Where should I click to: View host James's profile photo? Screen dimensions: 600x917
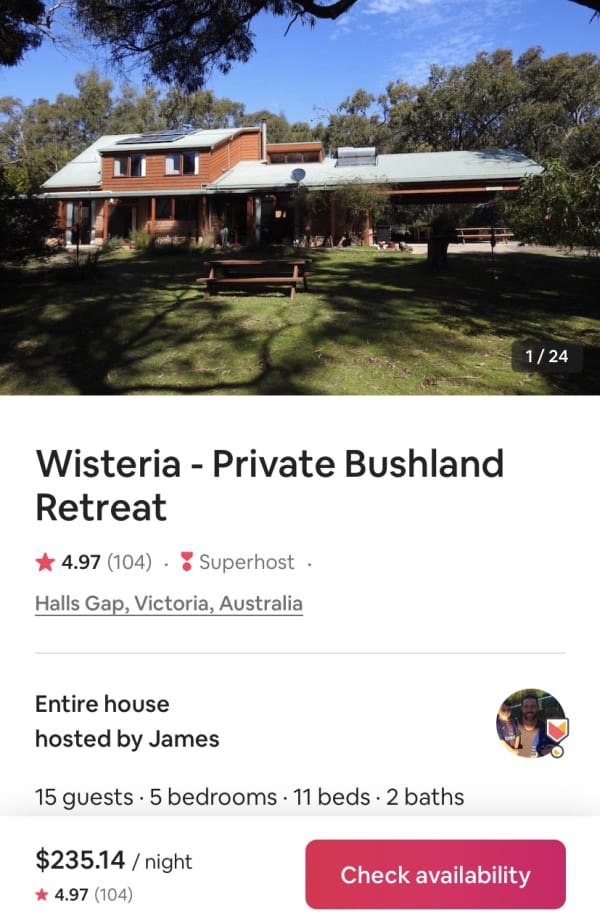pyautogui.click(x=530, y=722)
